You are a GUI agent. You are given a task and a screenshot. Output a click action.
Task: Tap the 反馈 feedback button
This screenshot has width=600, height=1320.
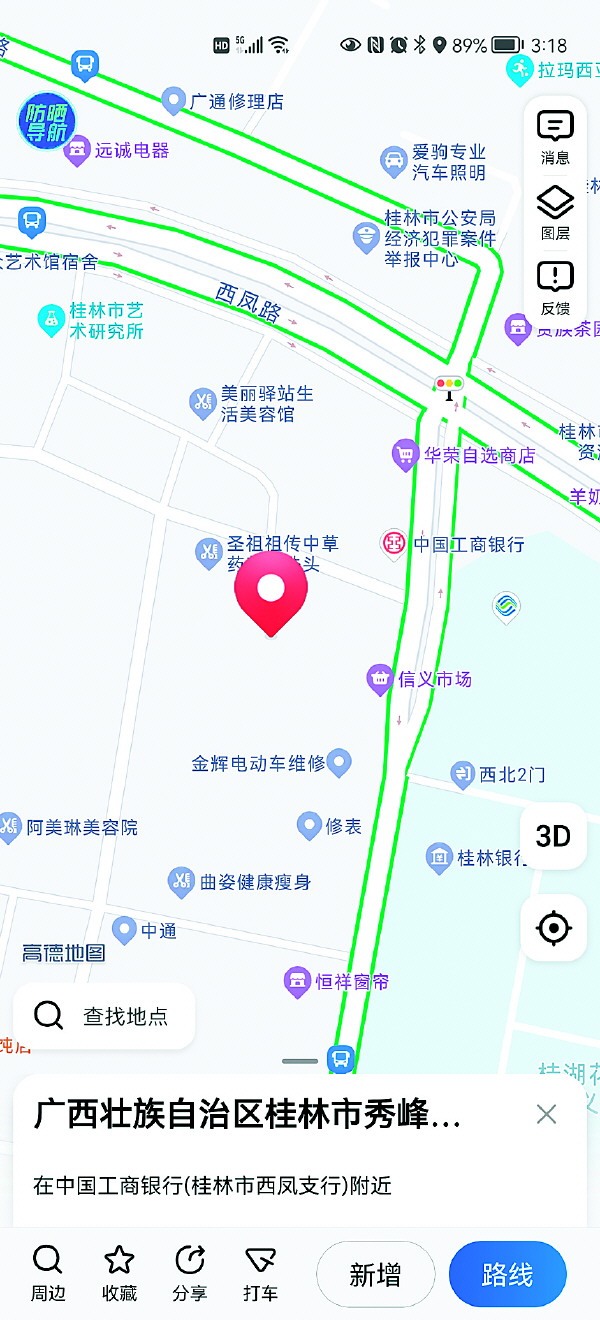(x=555, y=288)
